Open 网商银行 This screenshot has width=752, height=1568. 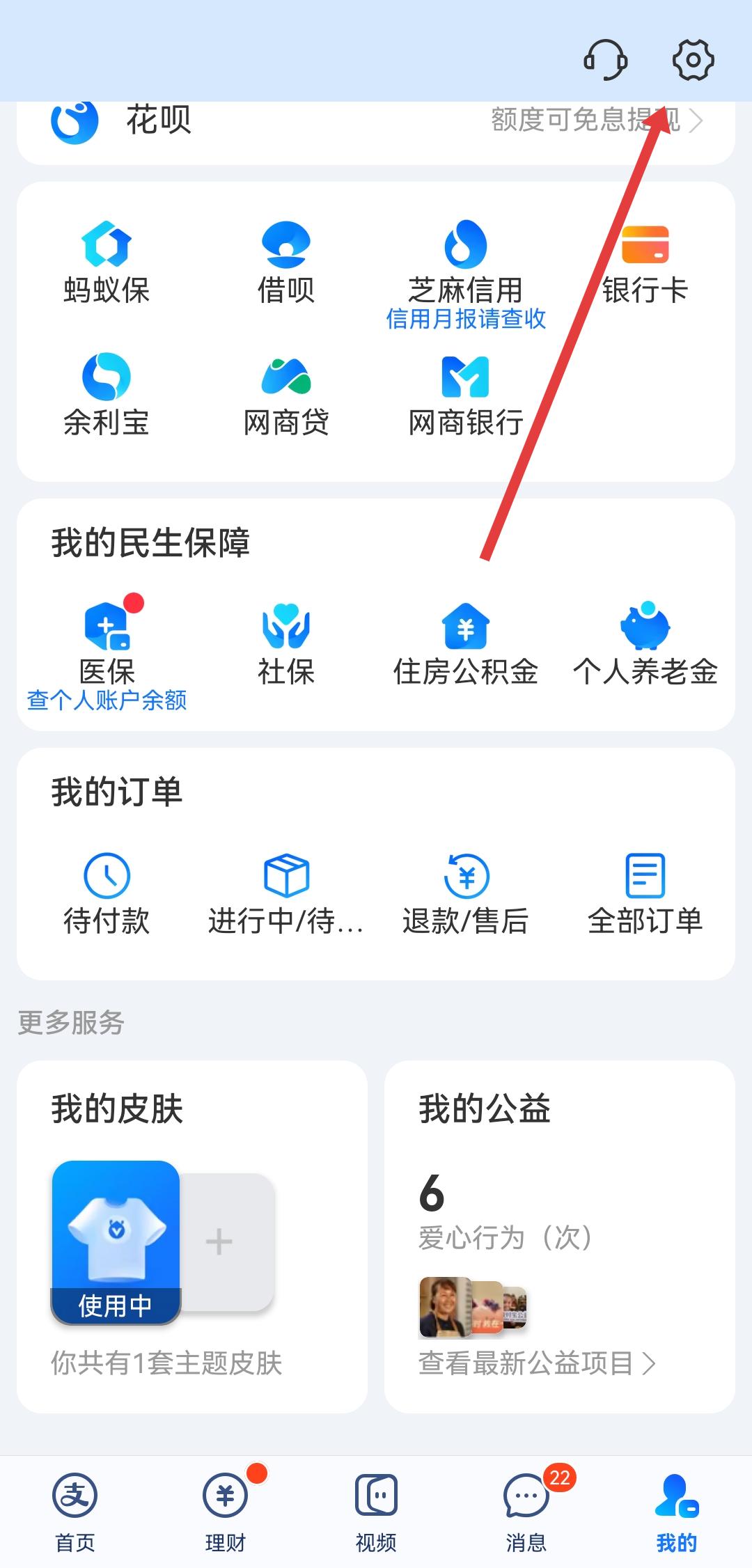click(x=466, y=395)
